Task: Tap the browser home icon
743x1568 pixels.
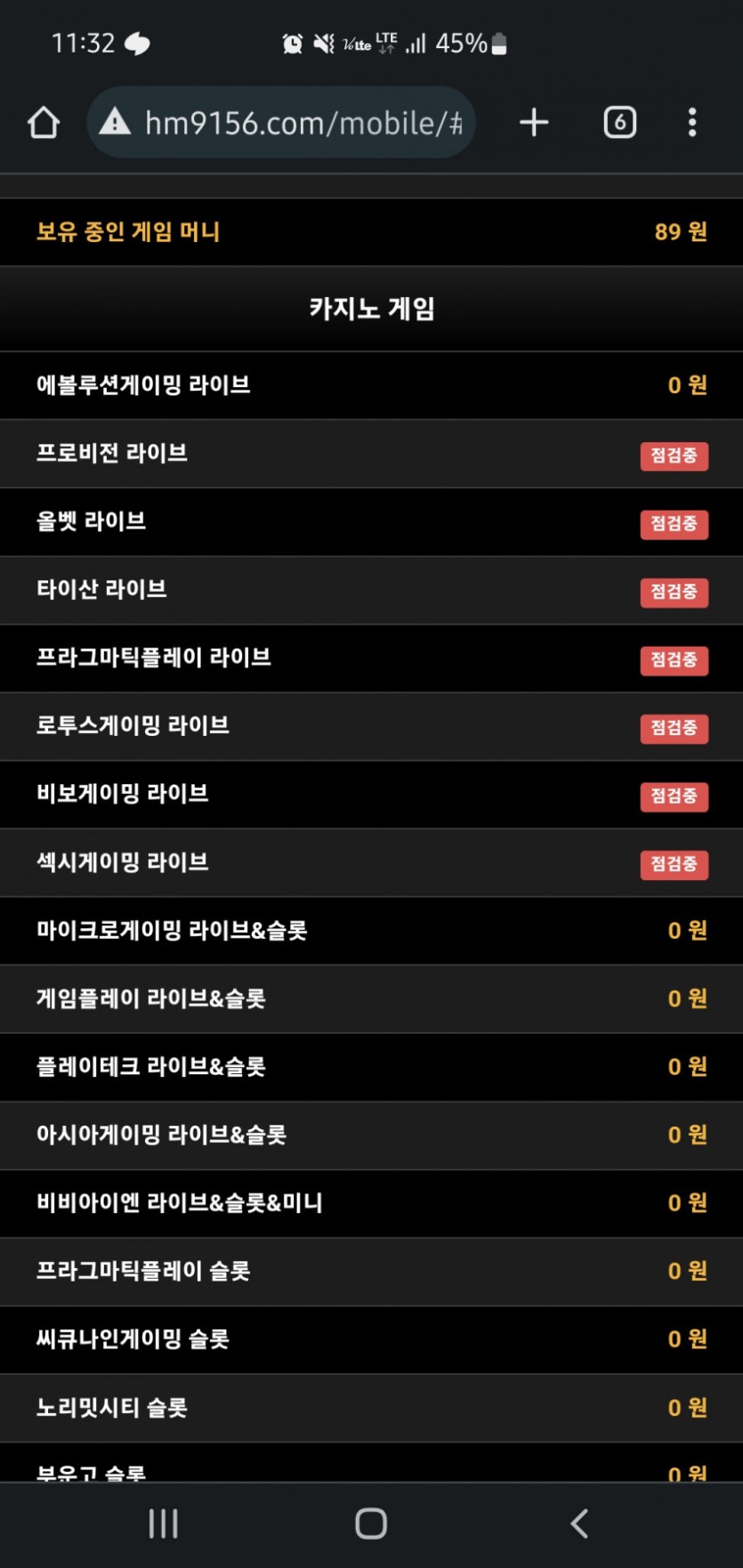Action: [44, 122]
